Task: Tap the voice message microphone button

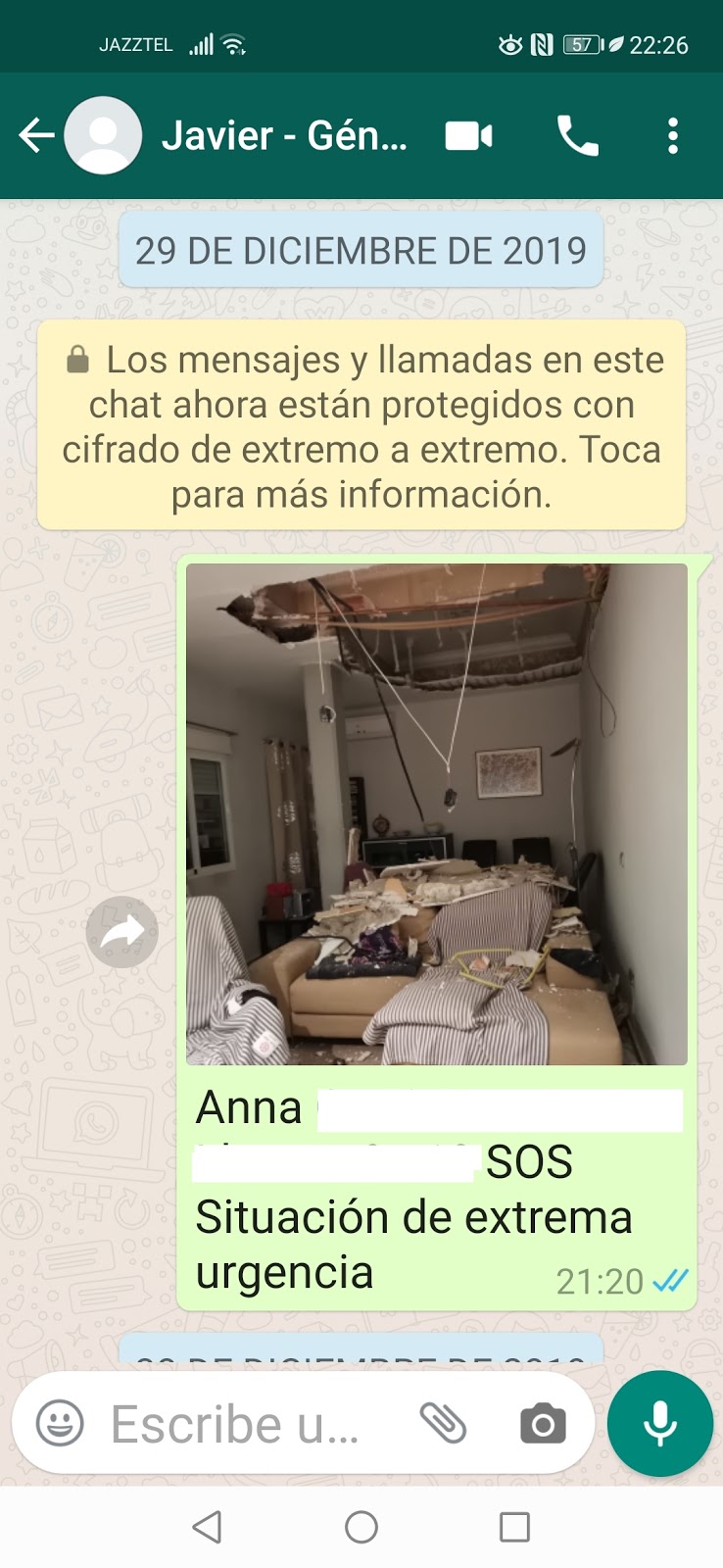Action: pos(659,1423)
